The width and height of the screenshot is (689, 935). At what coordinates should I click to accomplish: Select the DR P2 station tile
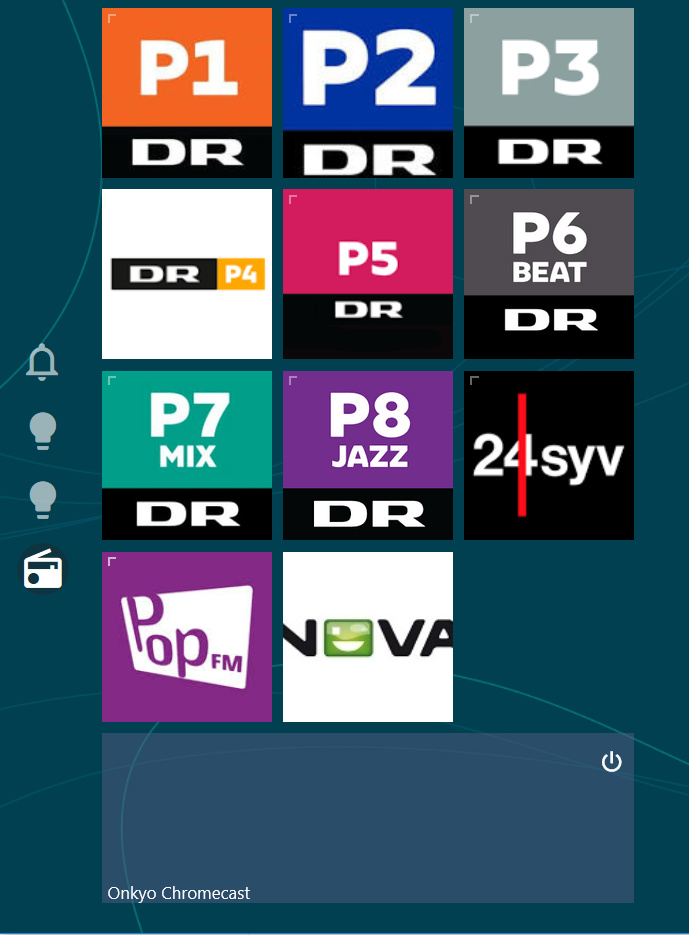click(368, 93)
